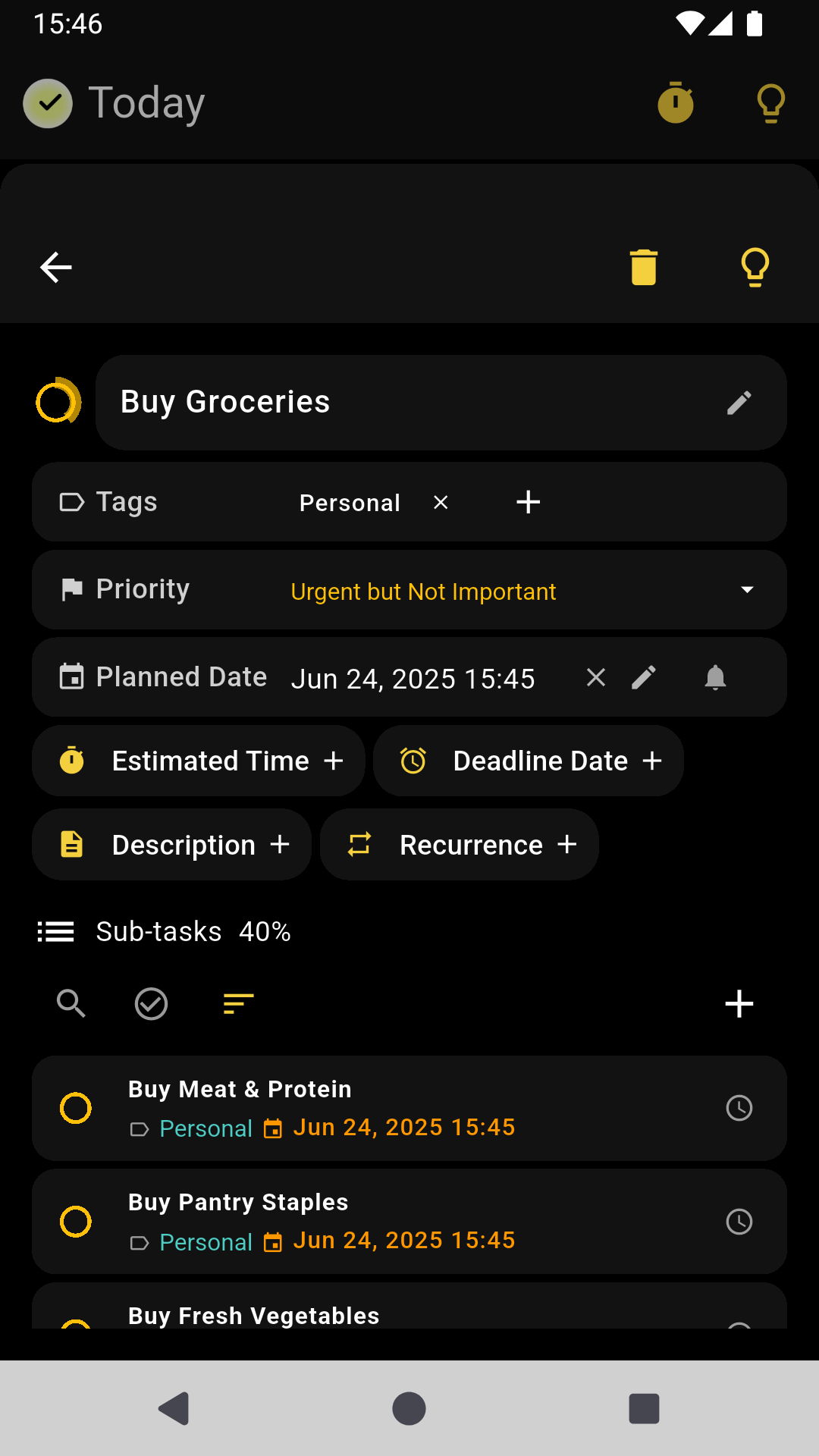Set a reminder with the bell icon
The image size is (819, 1456).
click(x=715, y=677)
